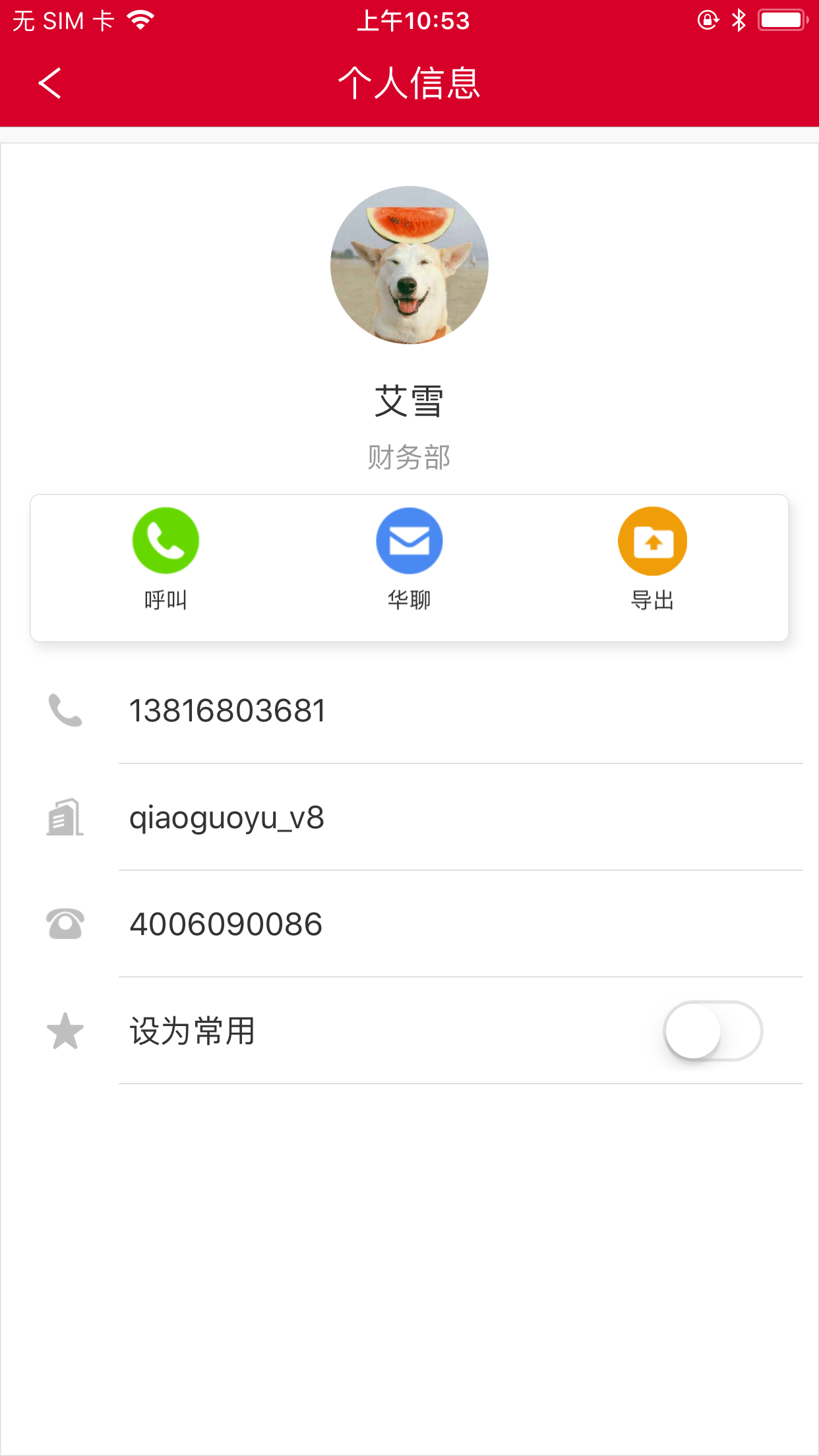
Task: Tap the mobile number 13816803681
Action: [x=227, y=710]
